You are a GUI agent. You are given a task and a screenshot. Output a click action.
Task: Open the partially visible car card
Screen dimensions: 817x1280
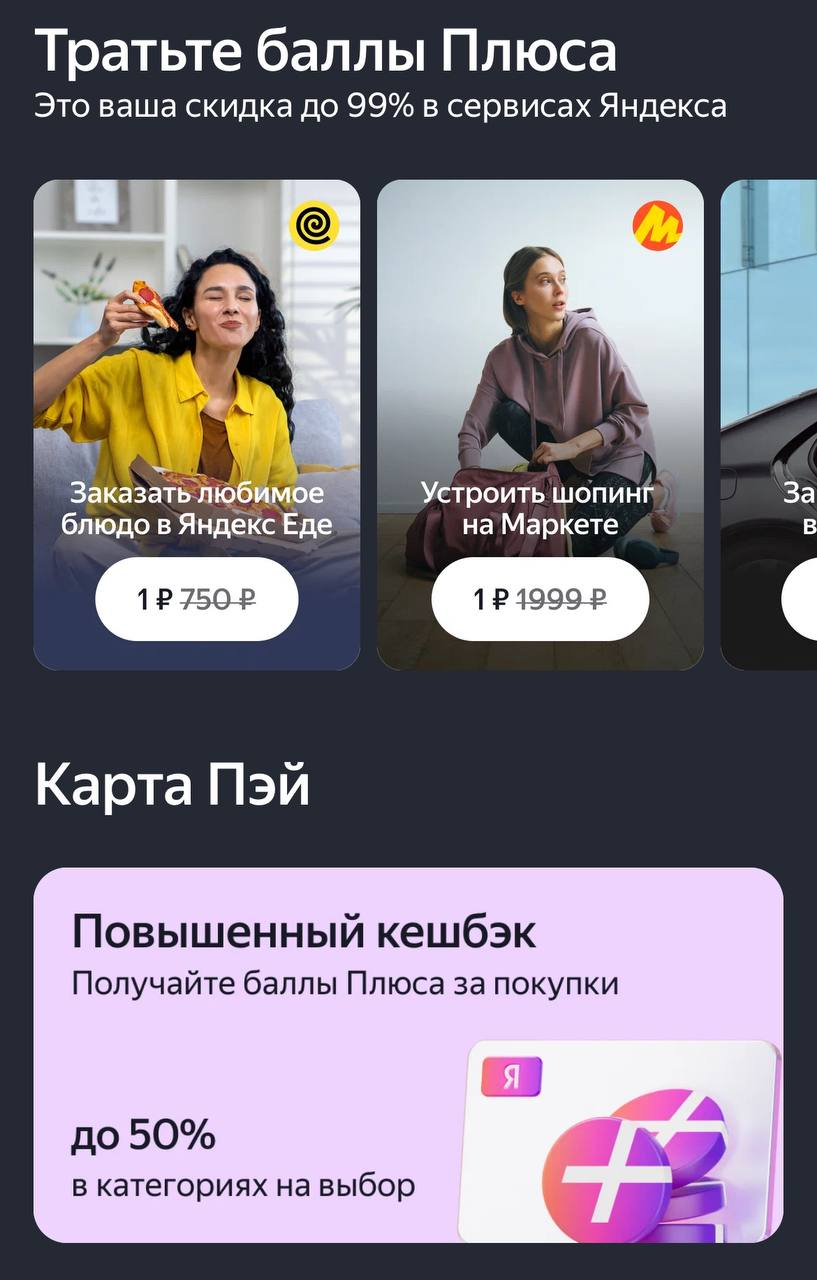click(770, 400)
